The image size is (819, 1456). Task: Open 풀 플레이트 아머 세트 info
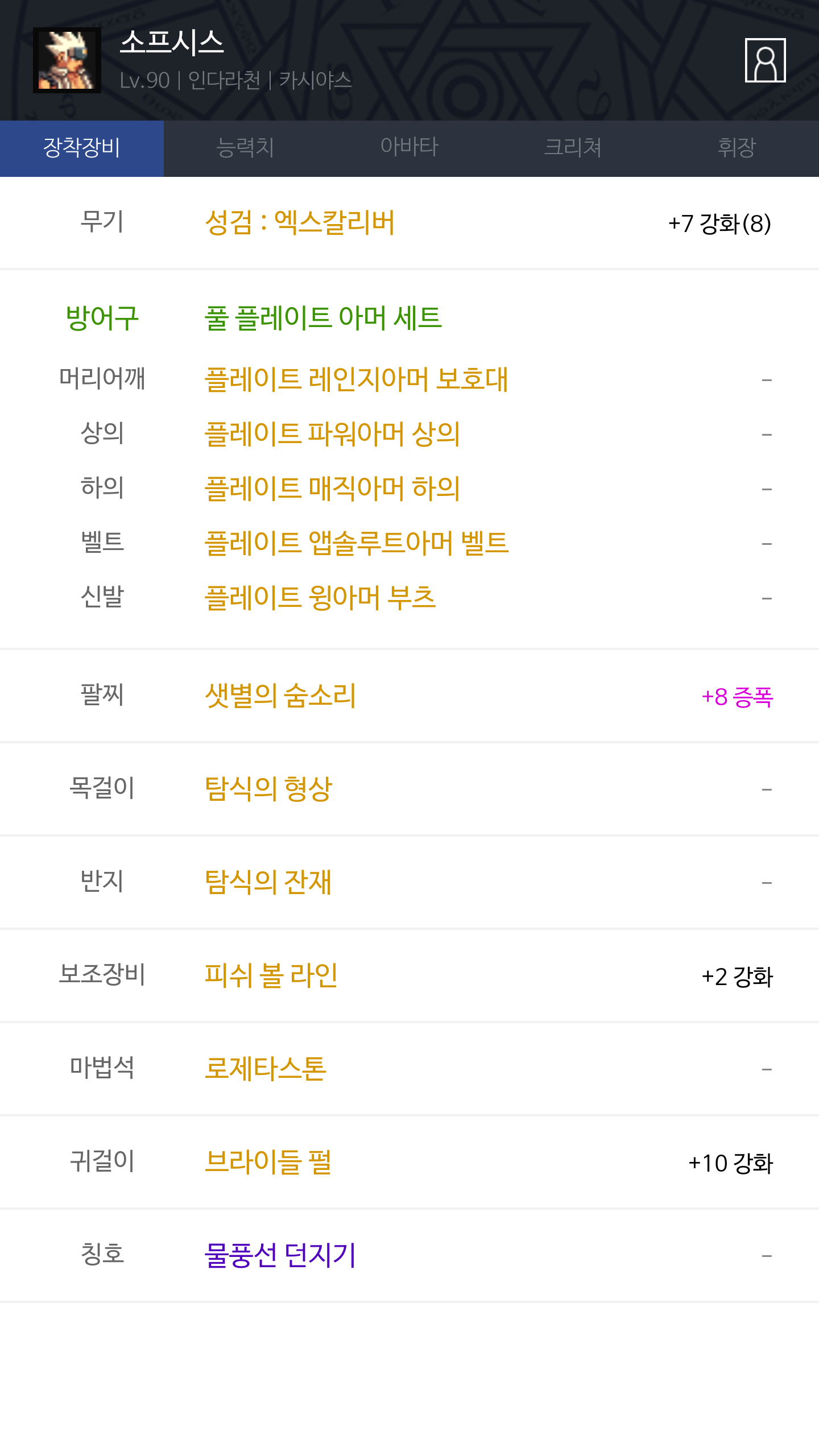click(323, 317)
